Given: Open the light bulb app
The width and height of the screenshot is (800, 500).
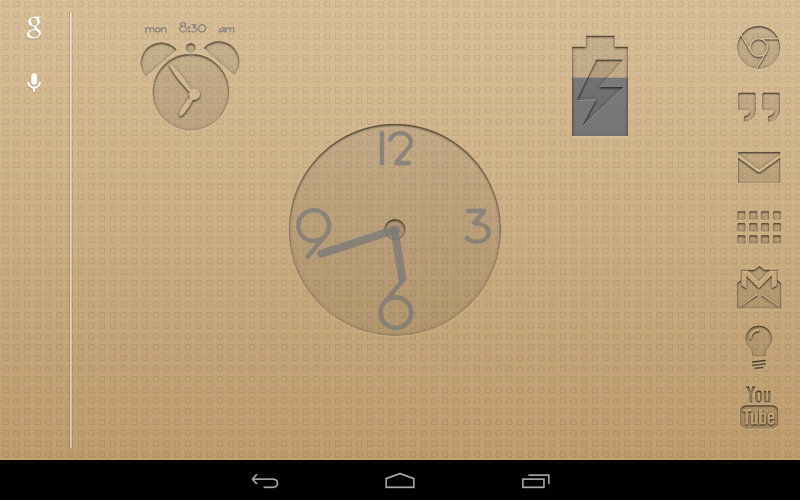Looking at the screenshot, I should tap(758, 347).
